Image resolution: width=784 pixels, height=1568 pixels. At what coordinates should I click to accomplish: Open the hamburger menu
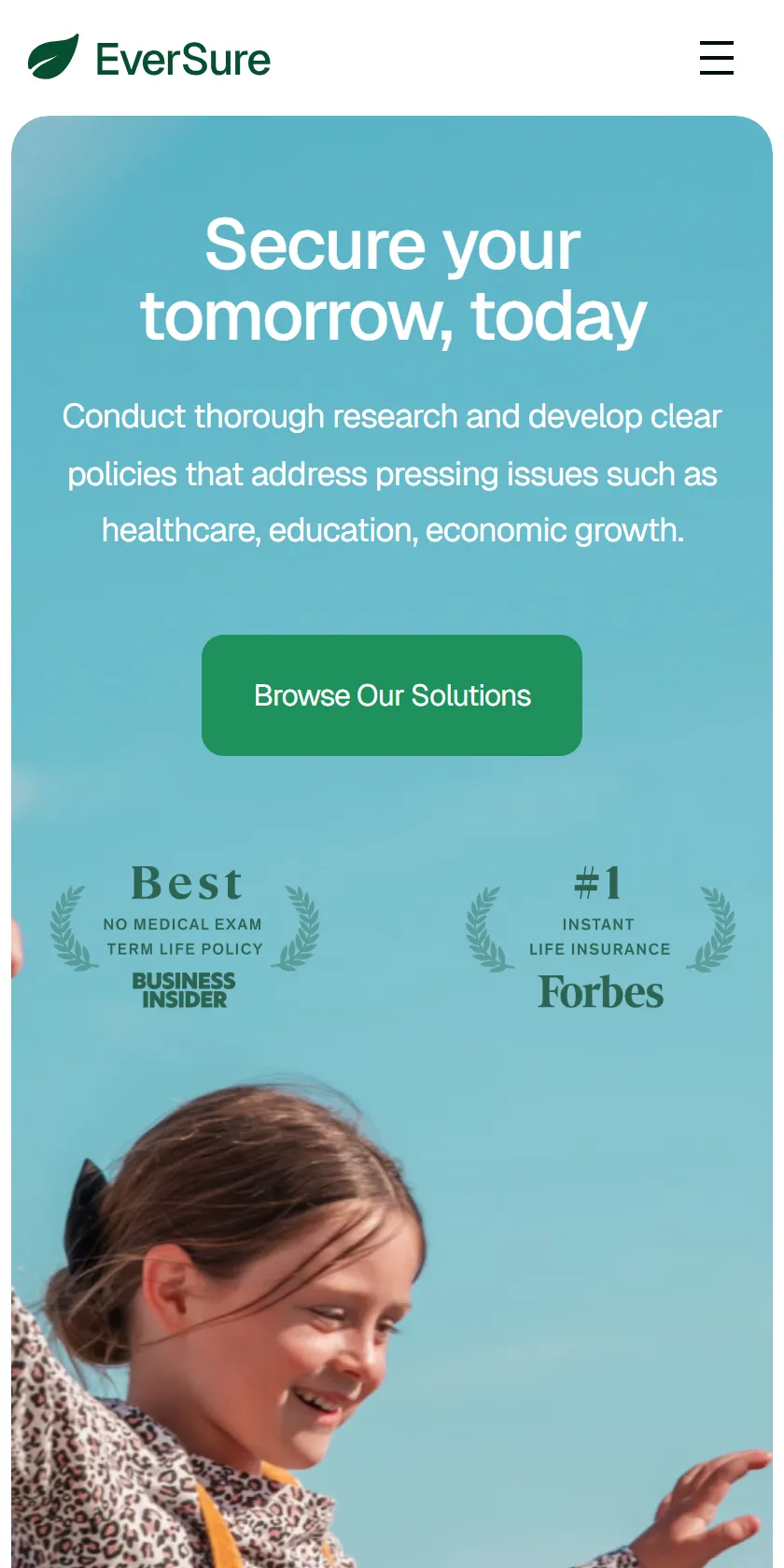(x=717, y=58)
